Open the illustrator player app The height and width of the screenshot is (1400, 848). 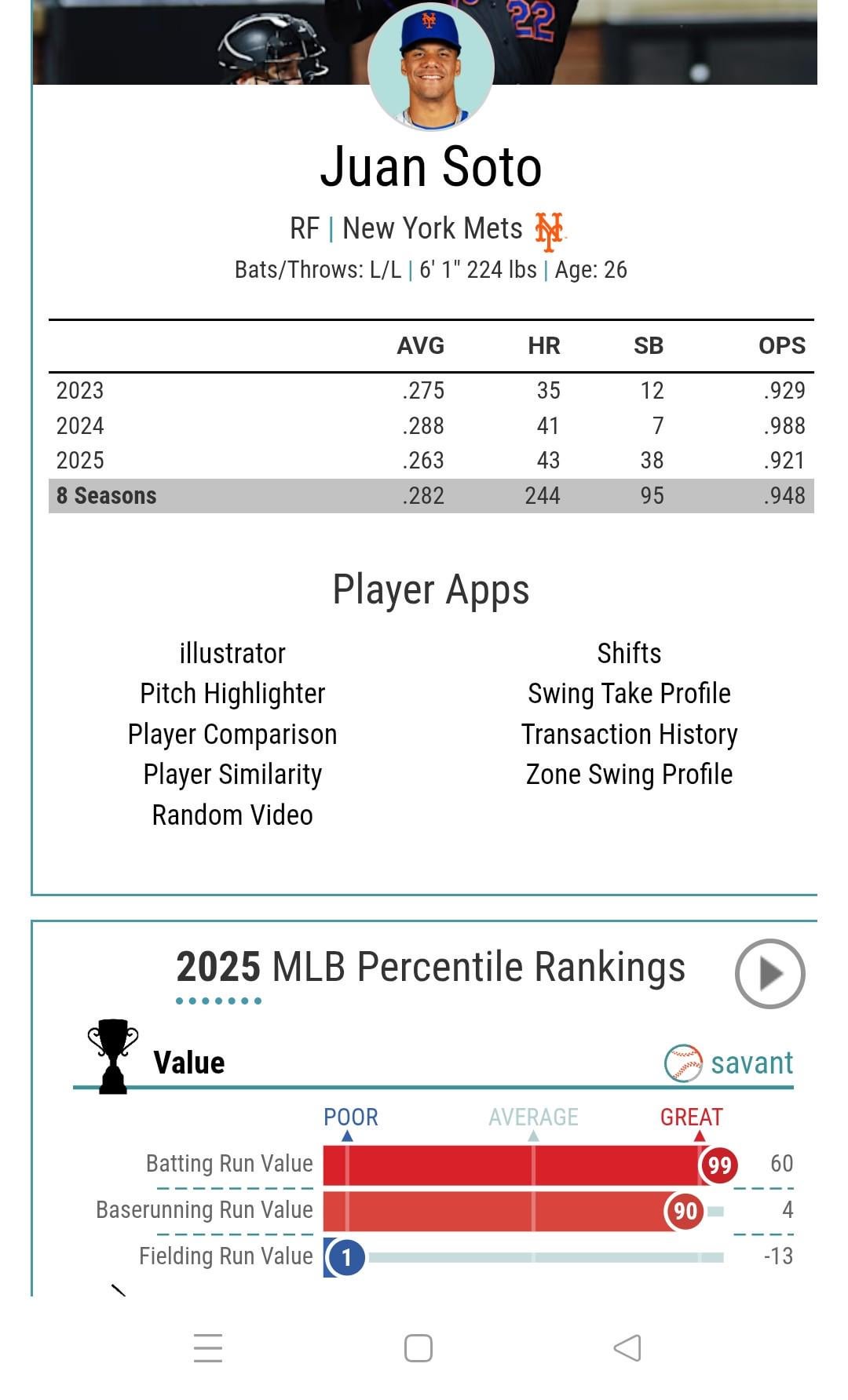pos(232,653)
